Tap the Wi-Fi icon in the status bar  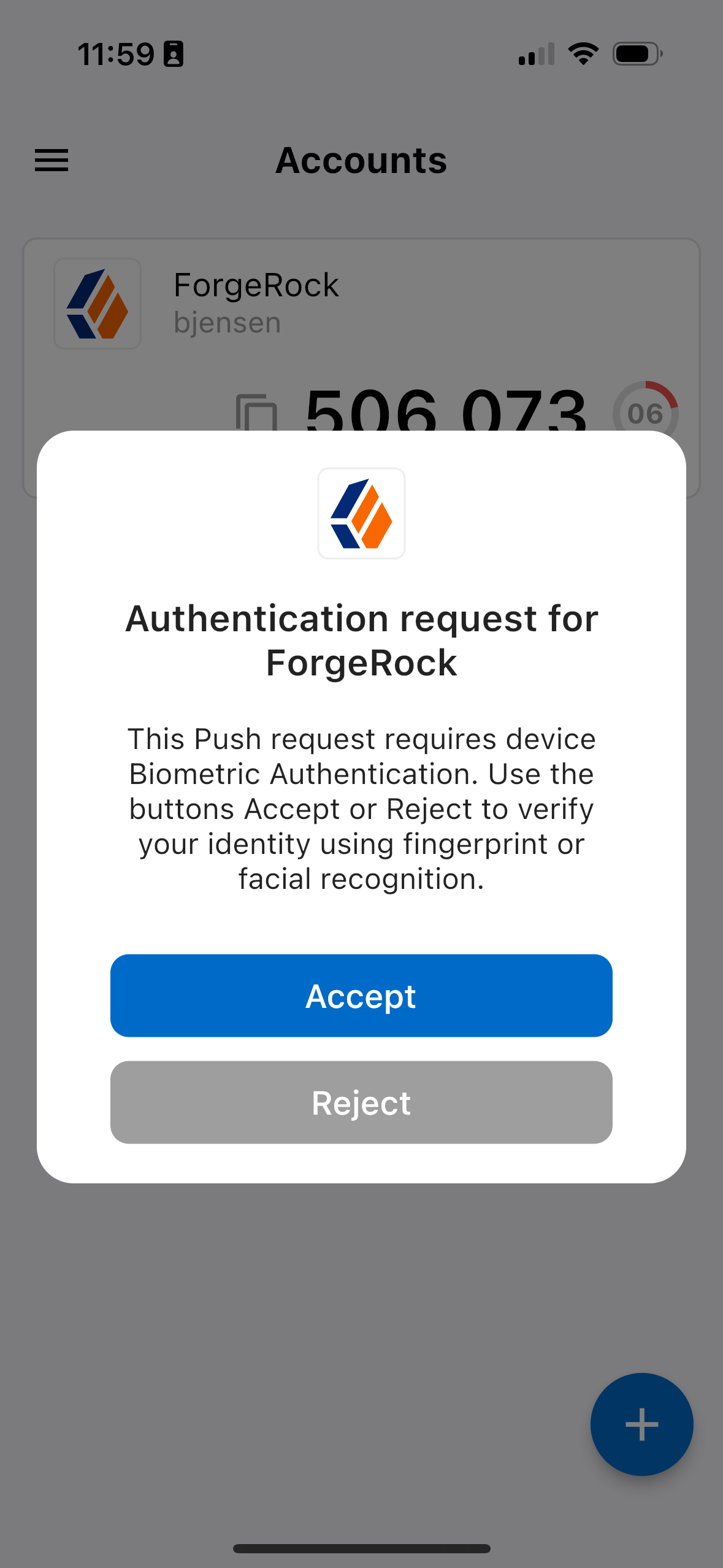pyautogui.click(x=583, y=54)
